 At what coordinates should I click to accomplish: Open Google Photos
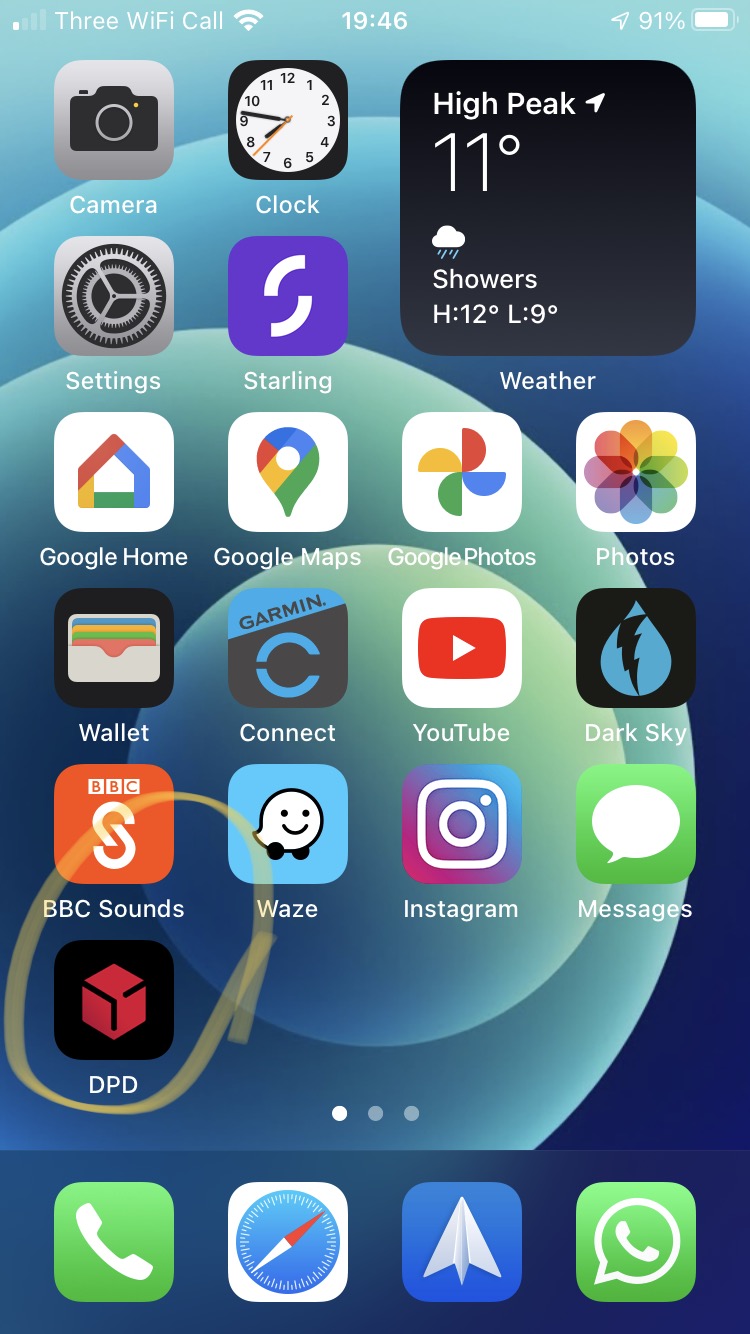click(461, 472)
